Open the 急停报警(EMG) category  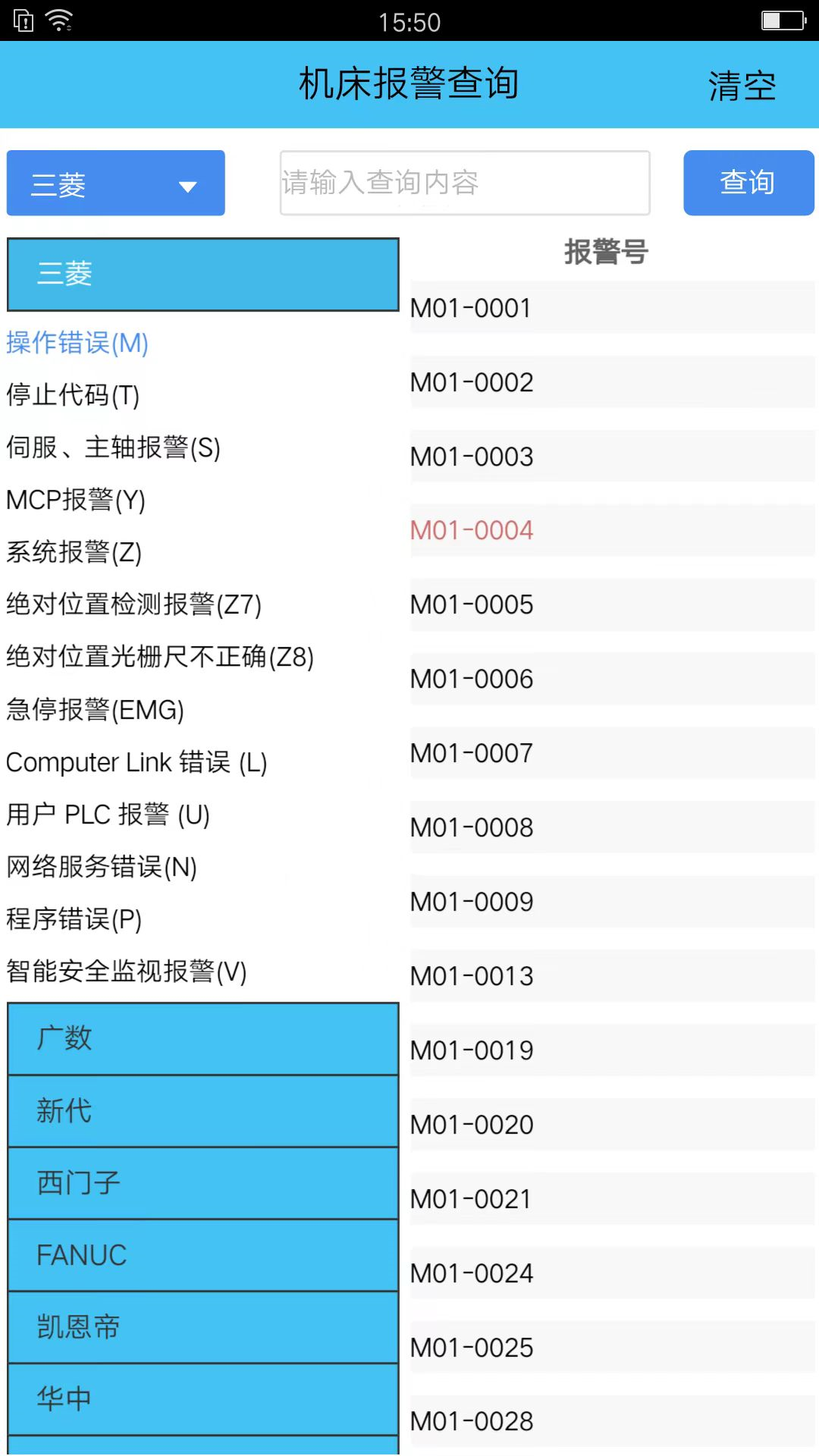coord(94,711)
